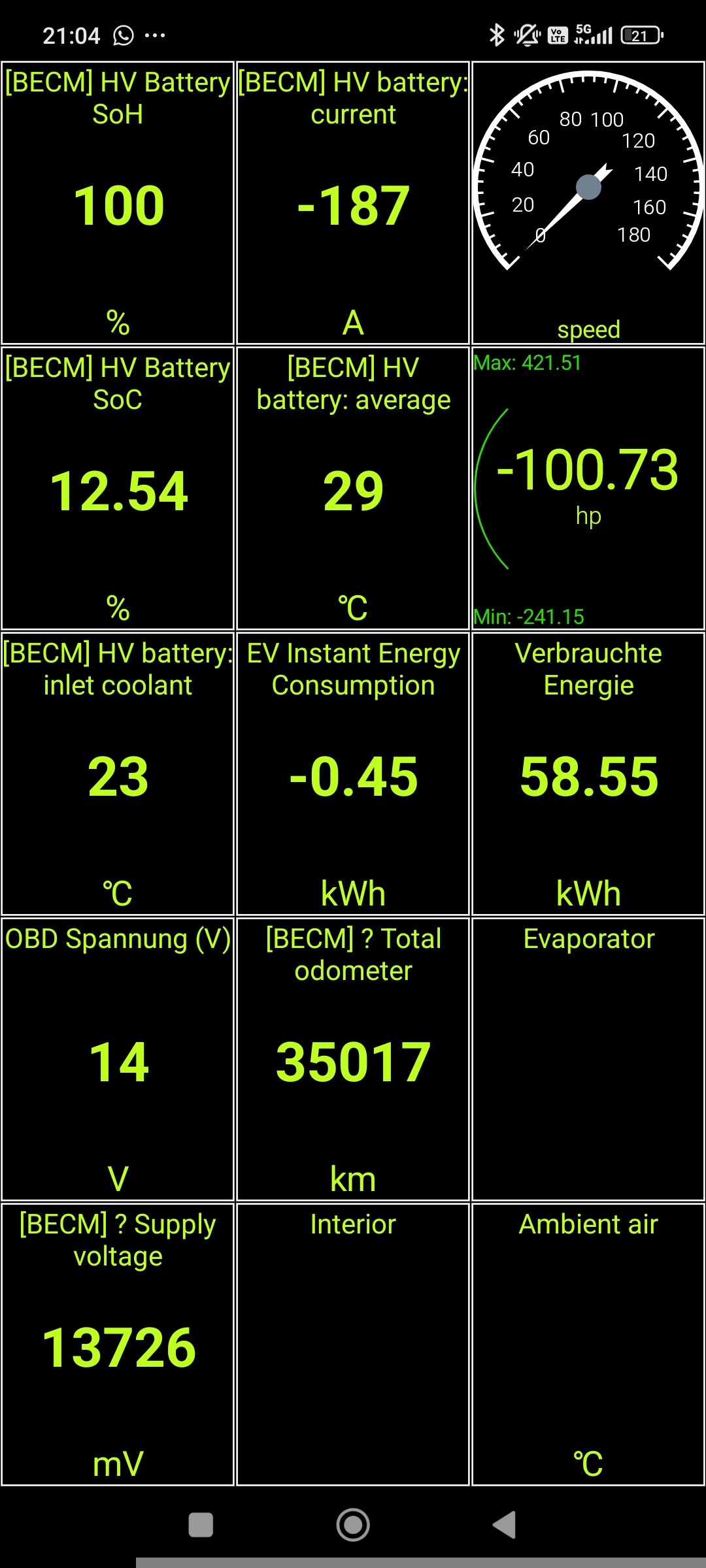
Task: Go to the home screen
Action: coord(353,1526)
